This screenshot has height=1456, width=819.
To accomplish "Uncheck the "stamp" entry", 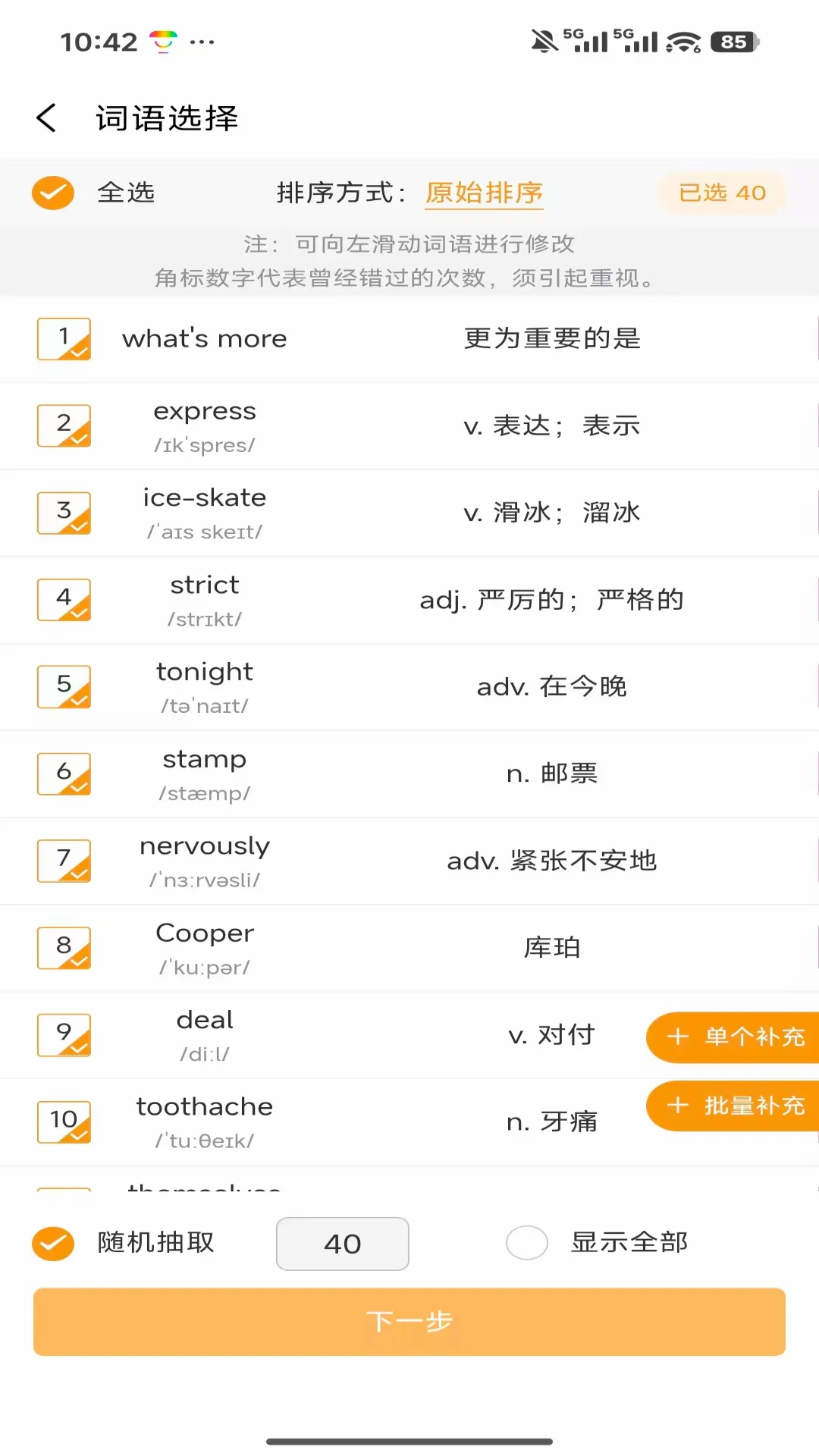I will click(64, 773).
